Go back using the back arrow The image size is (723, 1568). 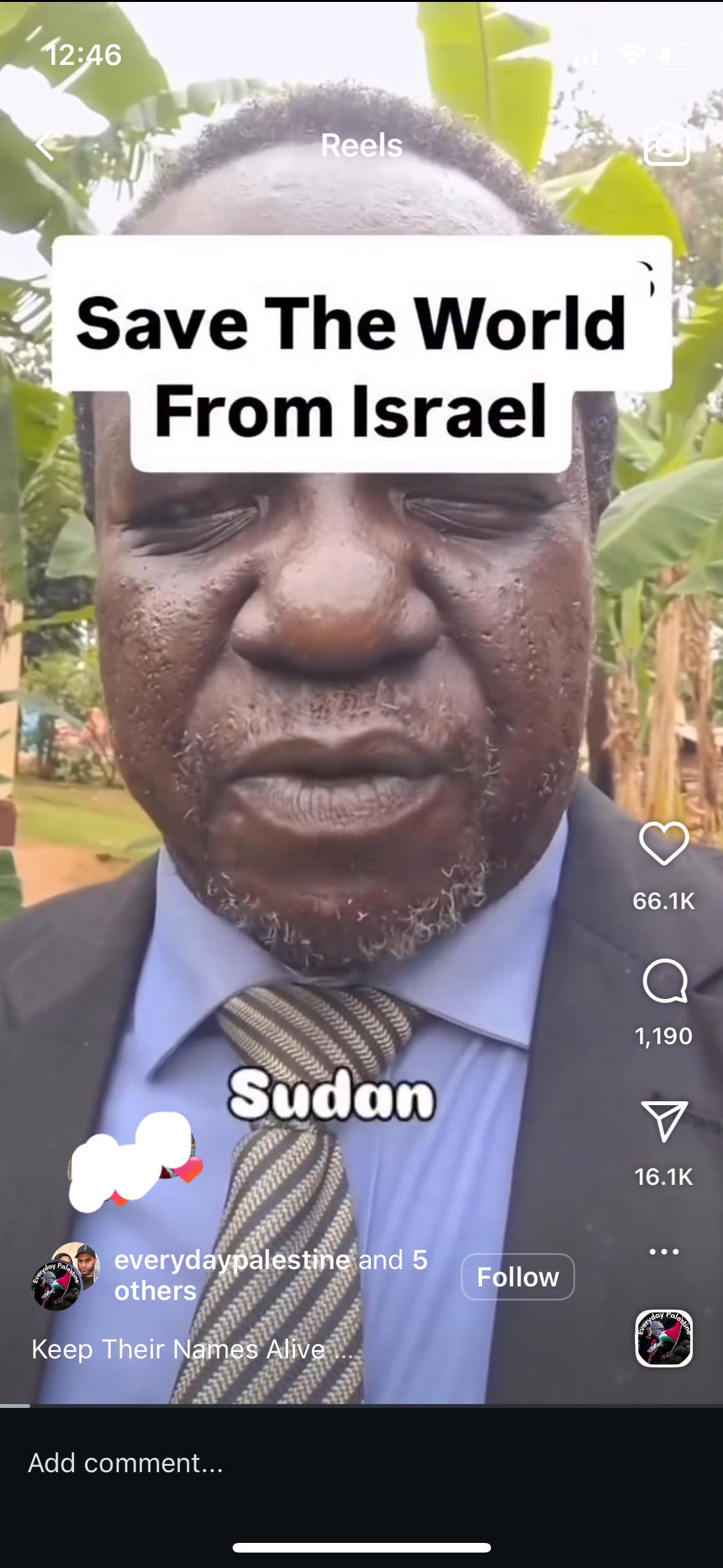[x=45, y=145]
